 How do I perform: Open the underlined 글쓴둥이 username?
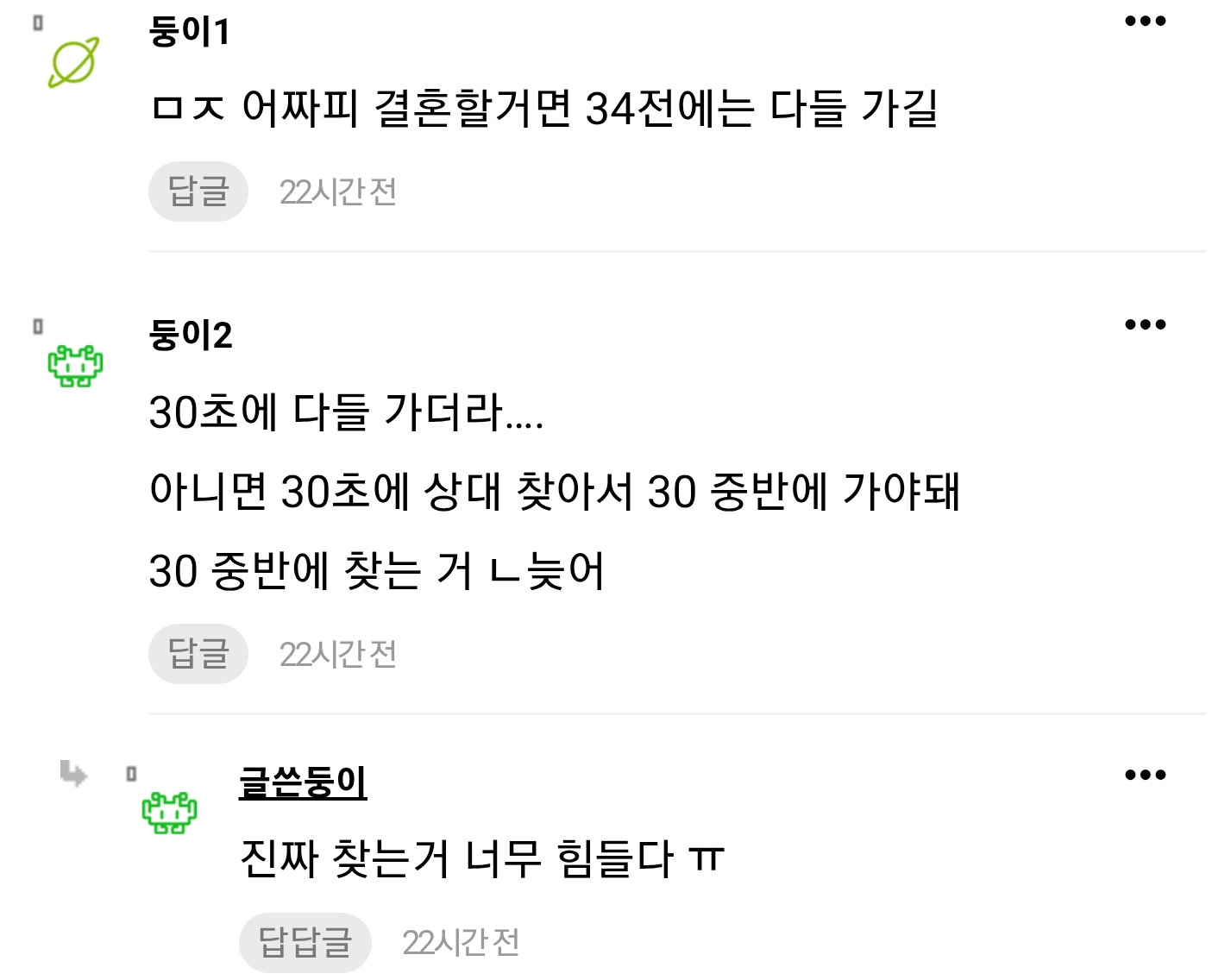303,782
